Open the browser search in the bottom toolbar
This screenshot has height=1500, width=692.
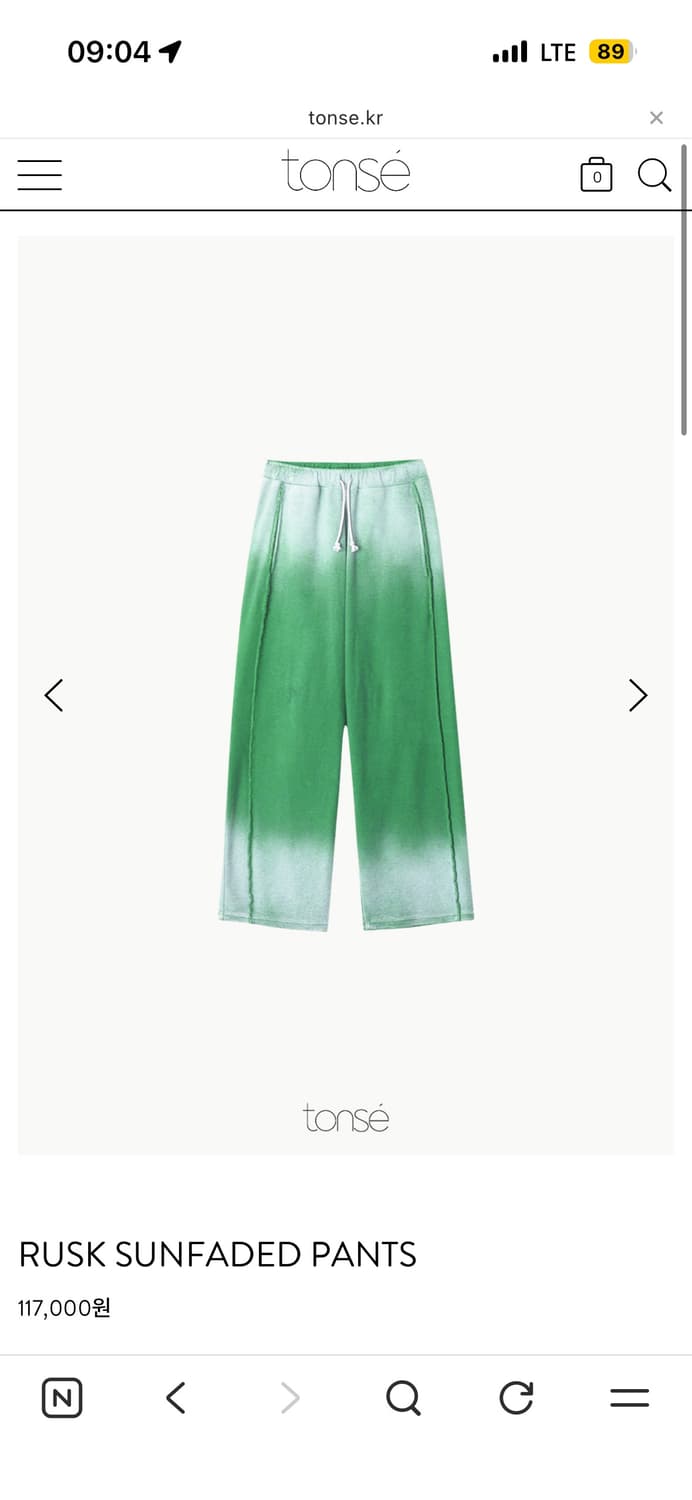tap(403, 1398)
